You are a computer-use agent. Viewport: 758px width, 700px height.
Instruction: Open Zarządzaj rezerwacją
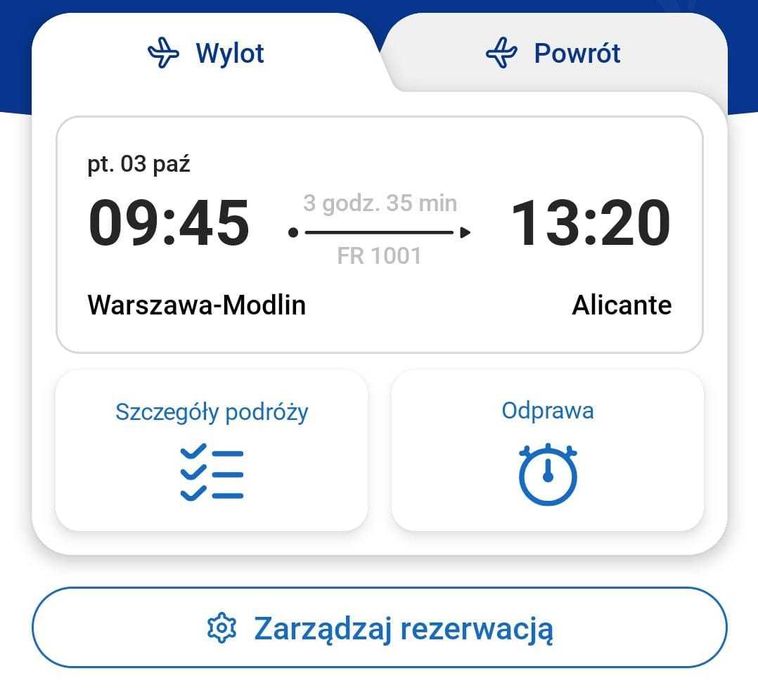click(379, 628)
